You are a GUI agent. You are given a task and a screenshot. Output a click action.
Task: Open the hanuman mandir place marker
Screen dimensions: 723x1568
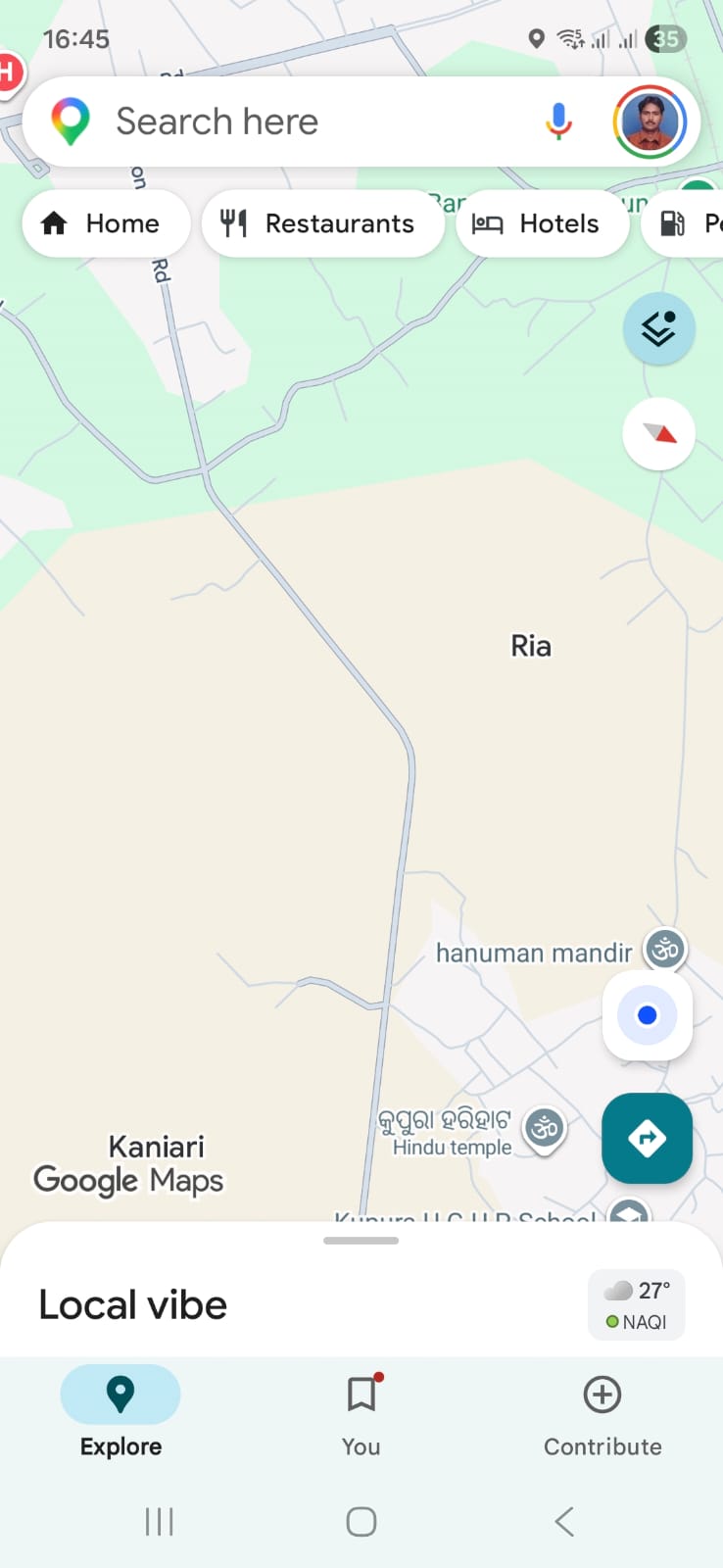pyautogui.click(x=665, y=949)
